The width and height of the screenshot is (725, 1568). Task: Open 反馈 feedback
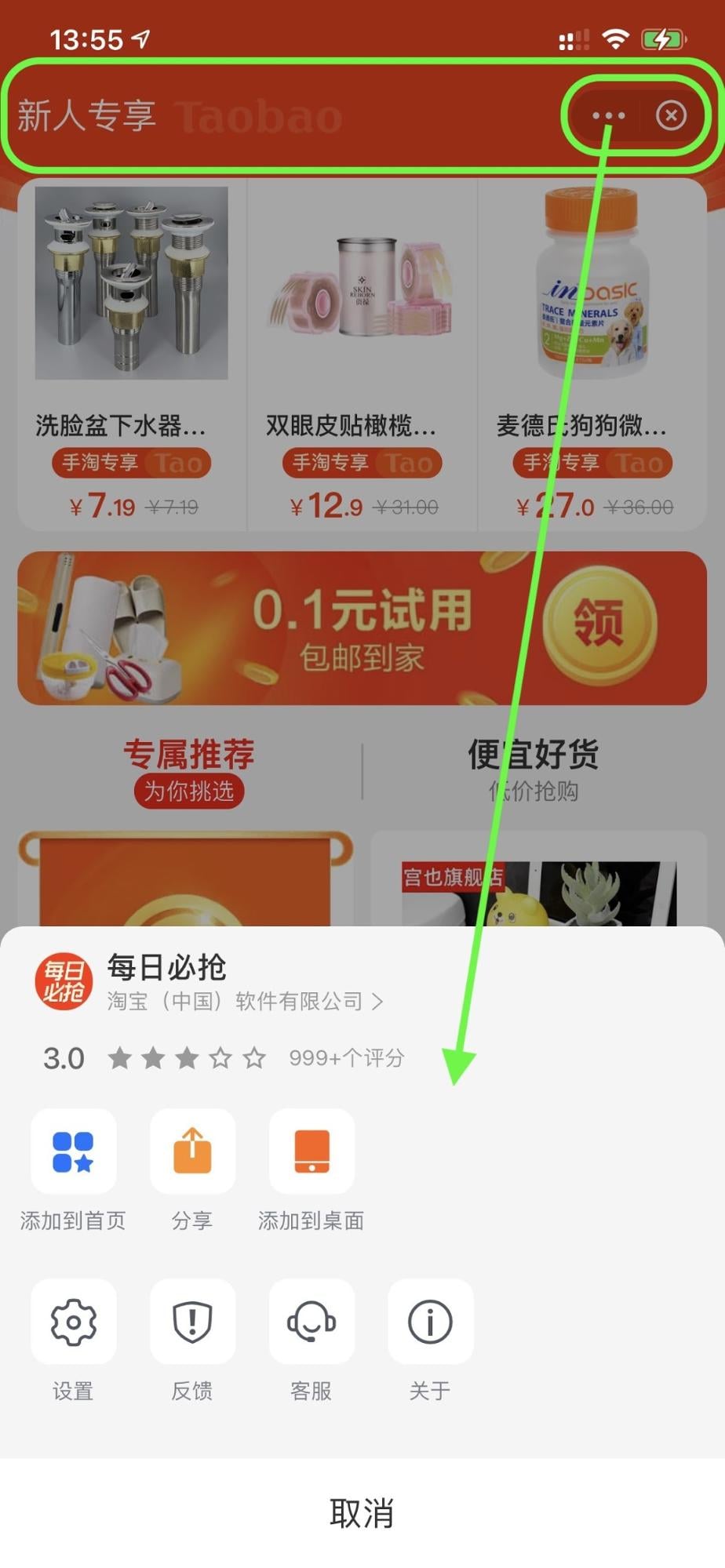(x=192, y=1322)
